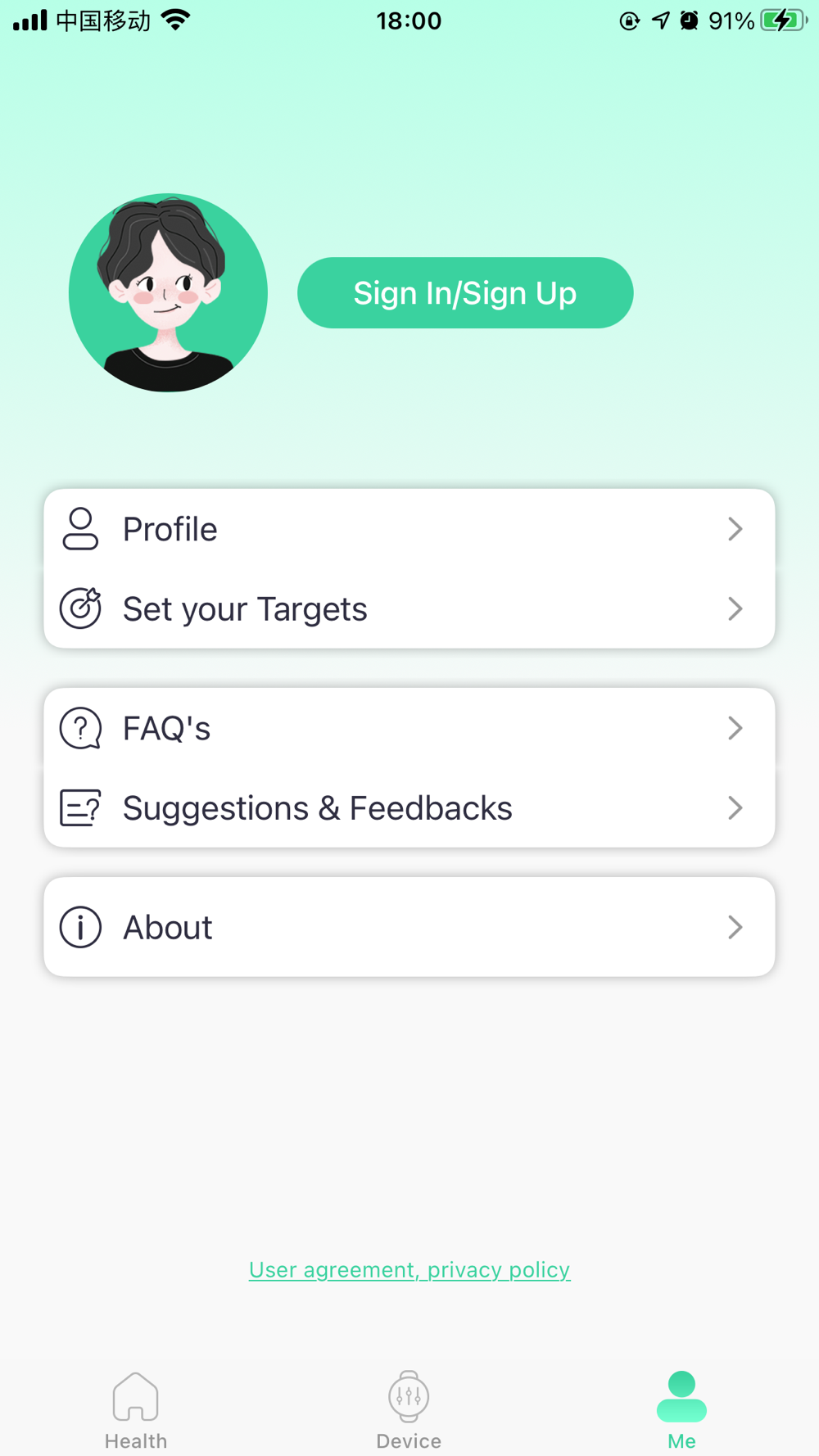This screenshot has width=819, height=1456.
Task: Read the User agreement, privacy policy link
Action: pos(409,1269)
